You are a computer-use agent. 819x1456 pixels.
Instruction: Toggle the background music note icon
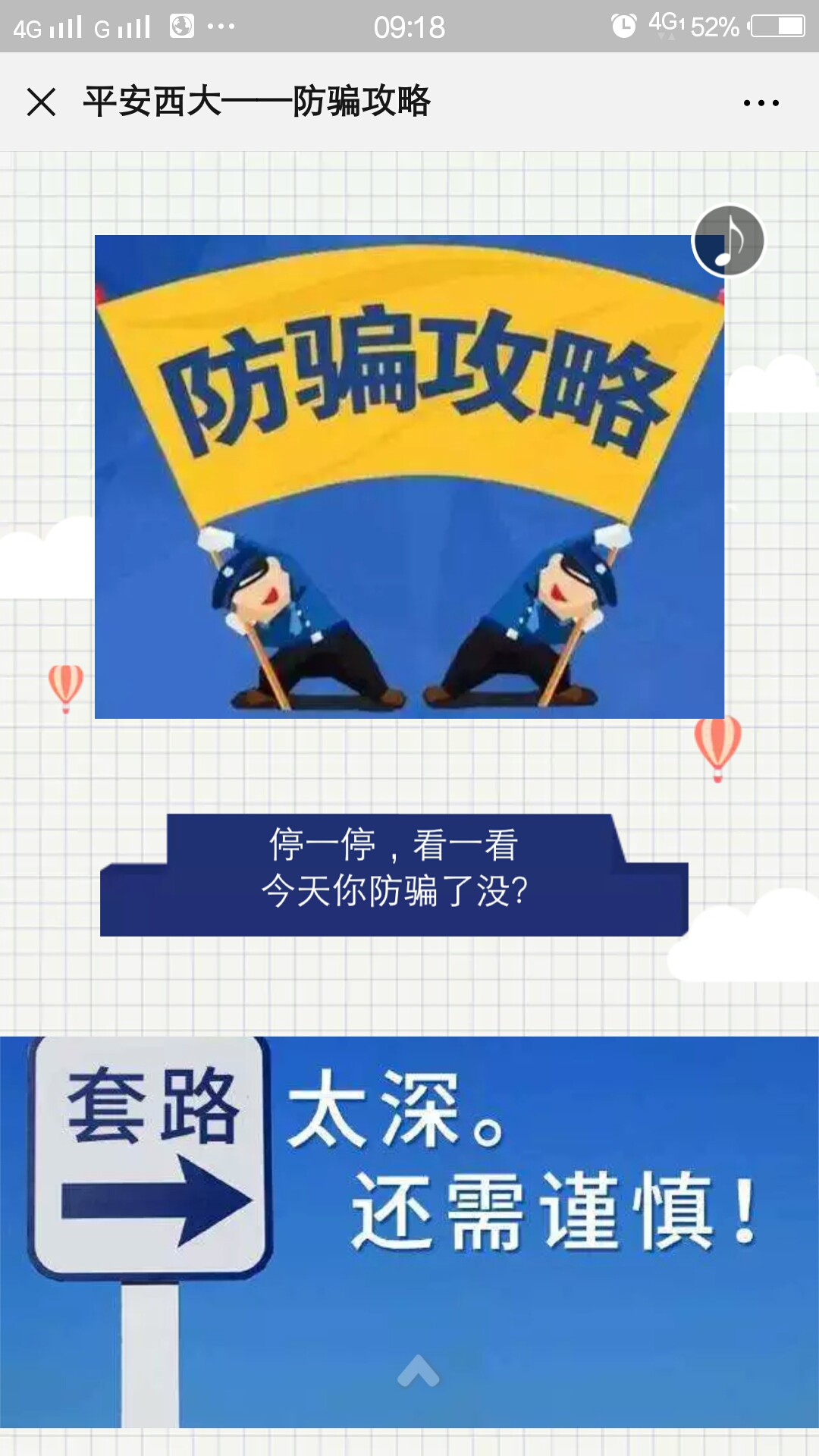click(x=729, y=241)
